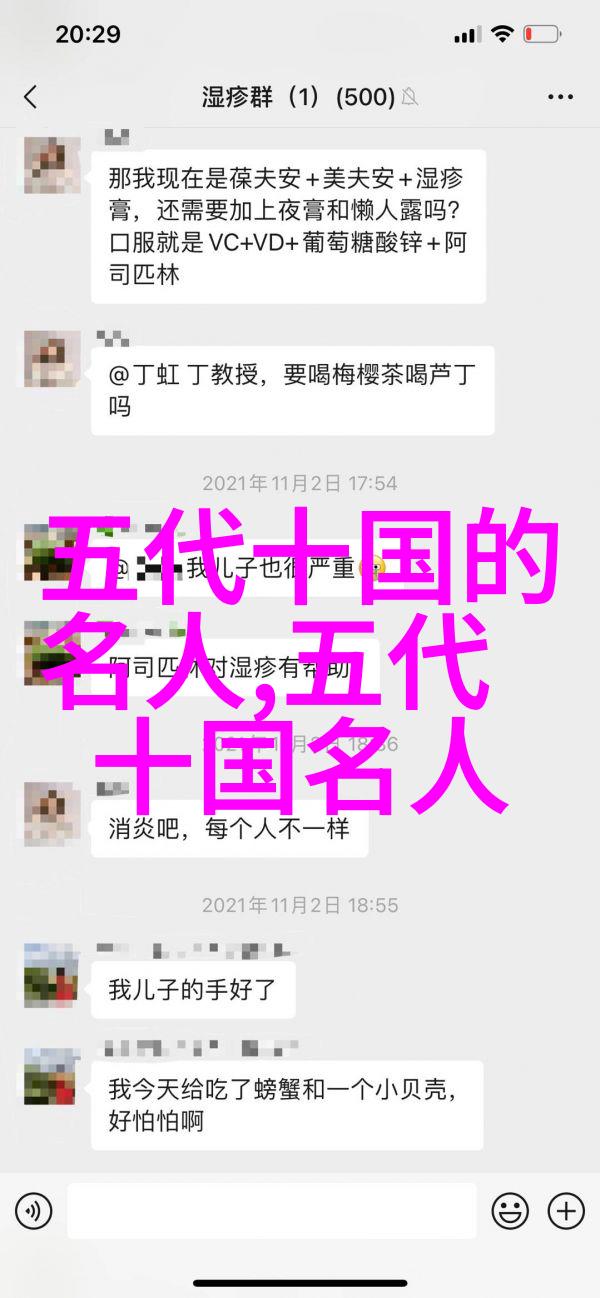The image size is (600, 1298).
Task: Open the avatar beside the '@丁虹 丁教授' message
Action: (x=51, y=358)
